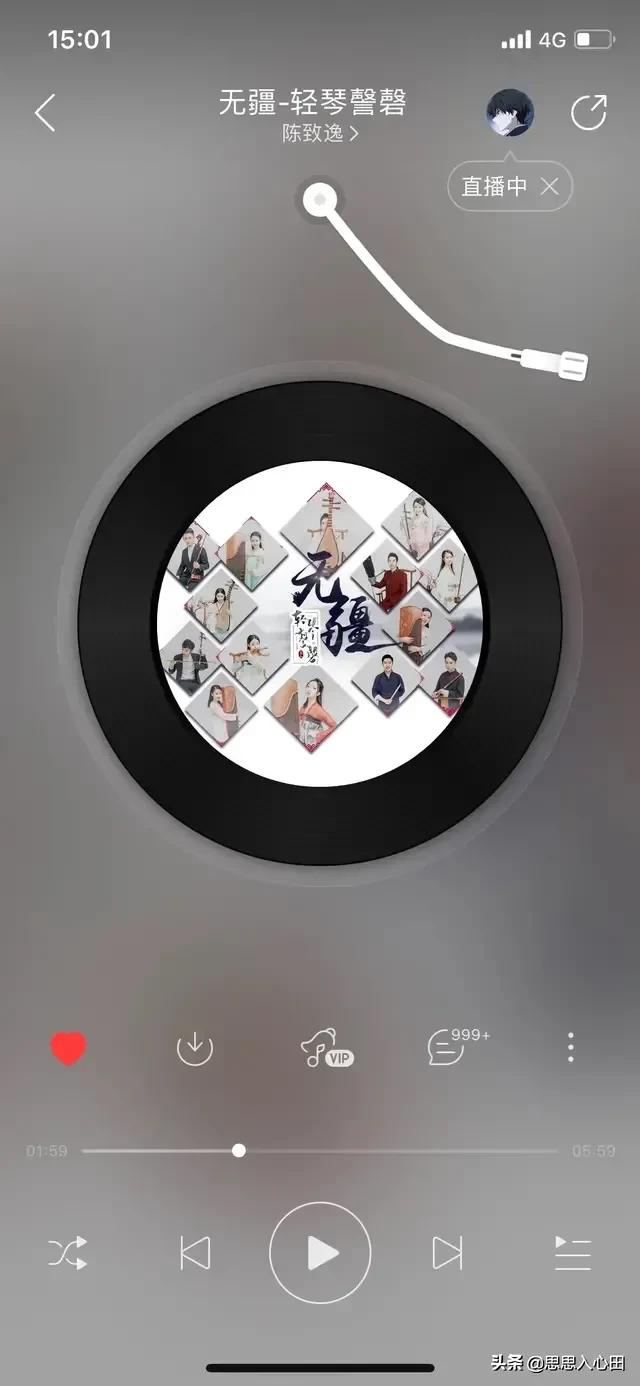Viewport: 640px width, 1386px height.
Task: Skip to the next track
Action: 447,1253
